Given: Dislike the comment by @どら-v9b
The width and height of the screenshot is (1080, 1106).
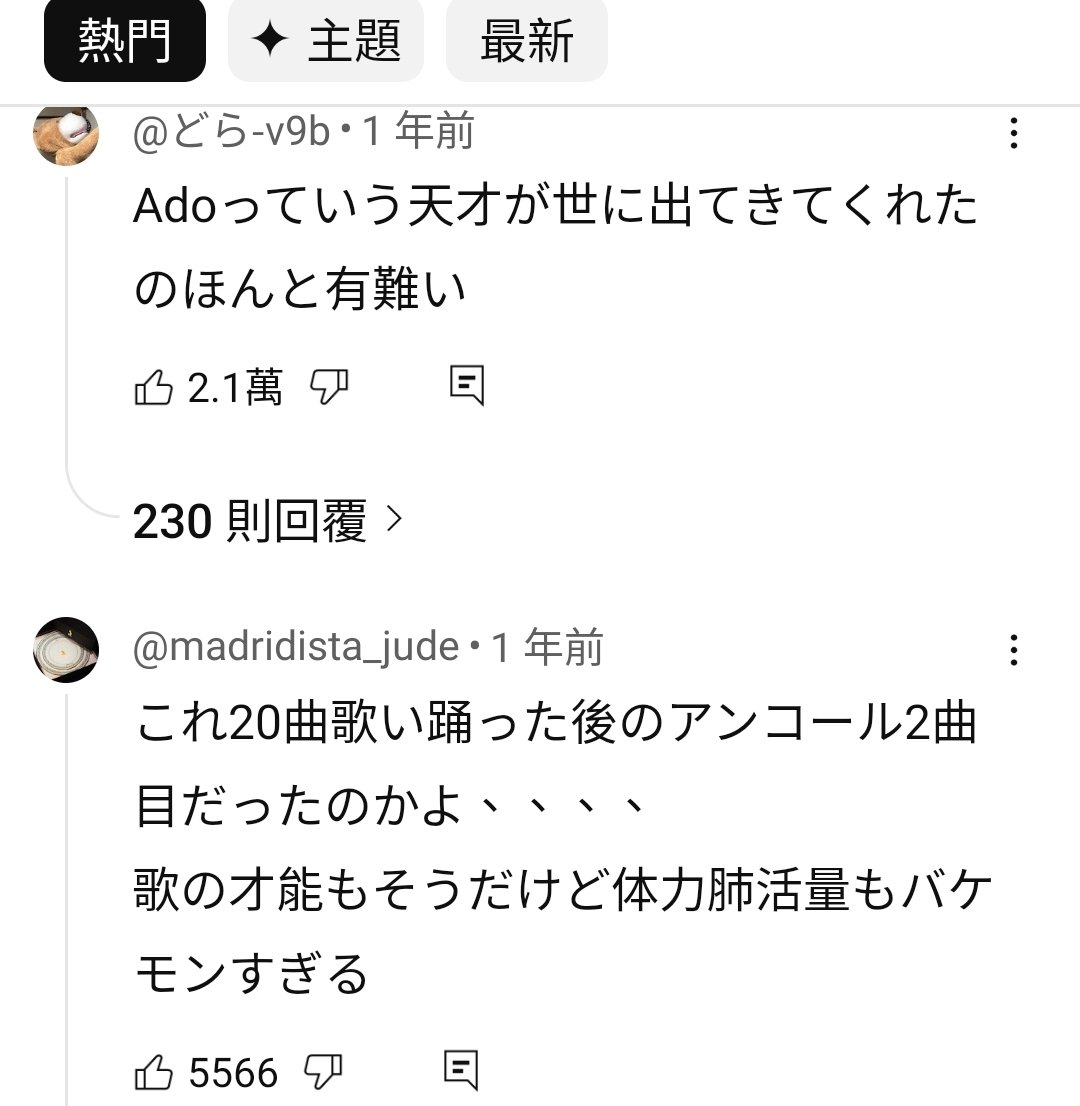Looking at the screenshot, I should tap(329, 387).
